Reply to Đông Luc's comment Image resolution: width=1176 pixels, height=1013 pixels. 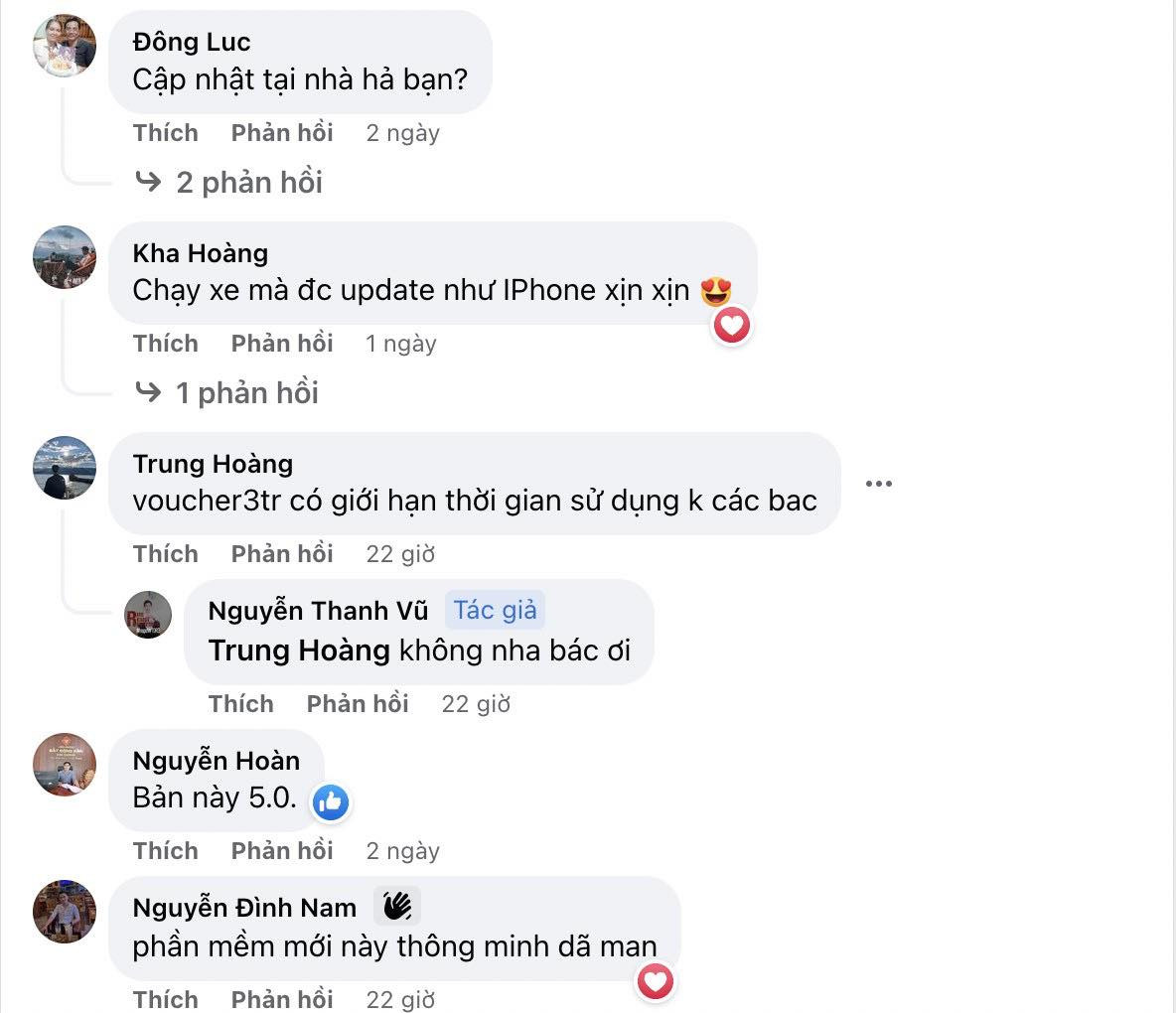[x=282, y=133]
